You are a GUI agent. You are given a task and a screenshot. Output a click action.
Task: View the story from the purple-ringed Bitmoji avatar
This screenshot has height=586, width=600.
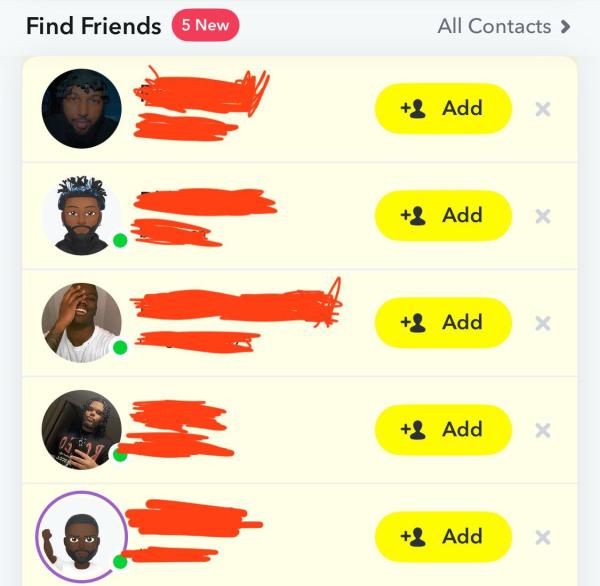[x=81, y=537]
